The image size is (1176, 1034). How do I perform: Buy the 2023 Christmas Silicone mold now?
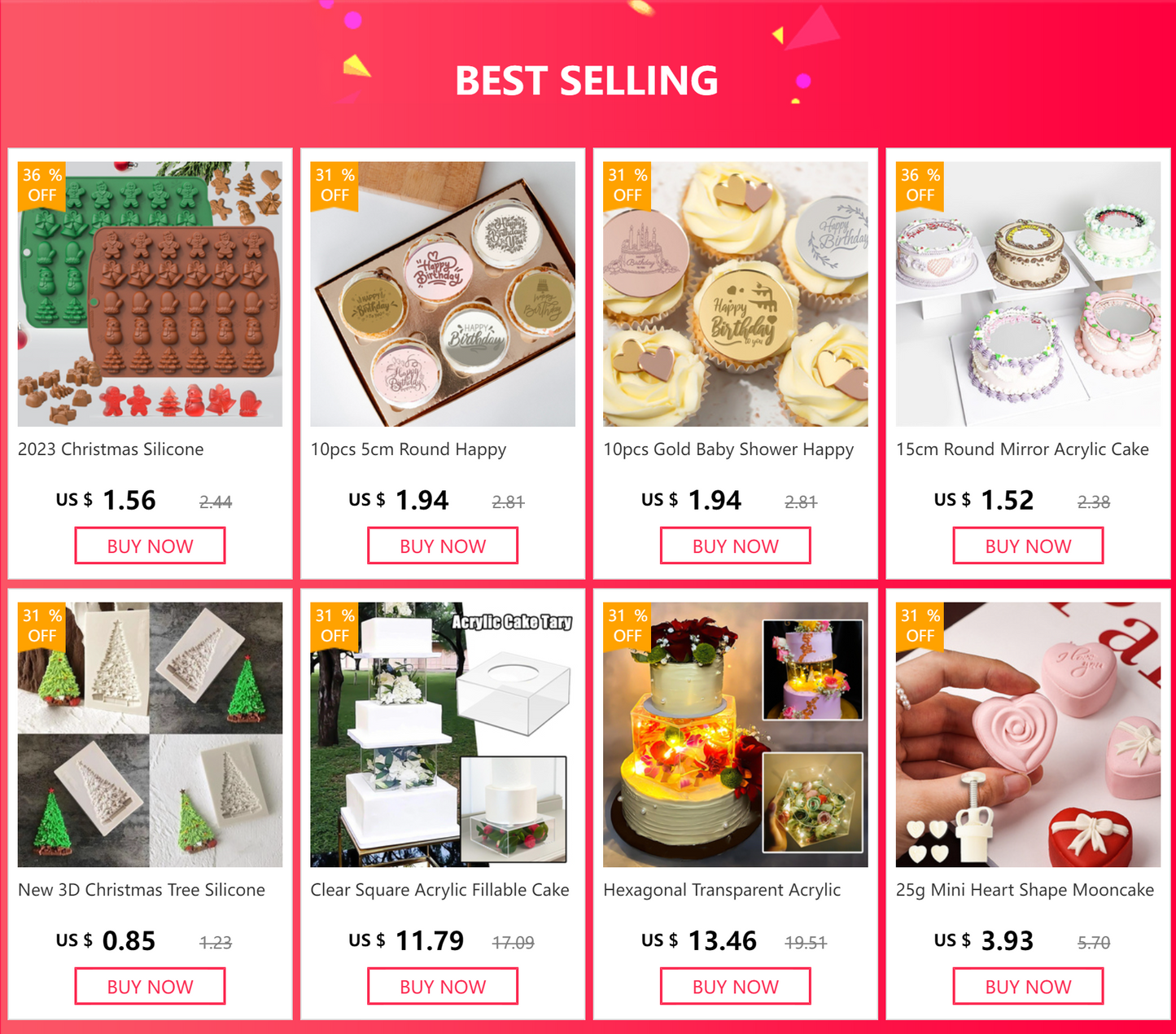click(x=150, y=545)
